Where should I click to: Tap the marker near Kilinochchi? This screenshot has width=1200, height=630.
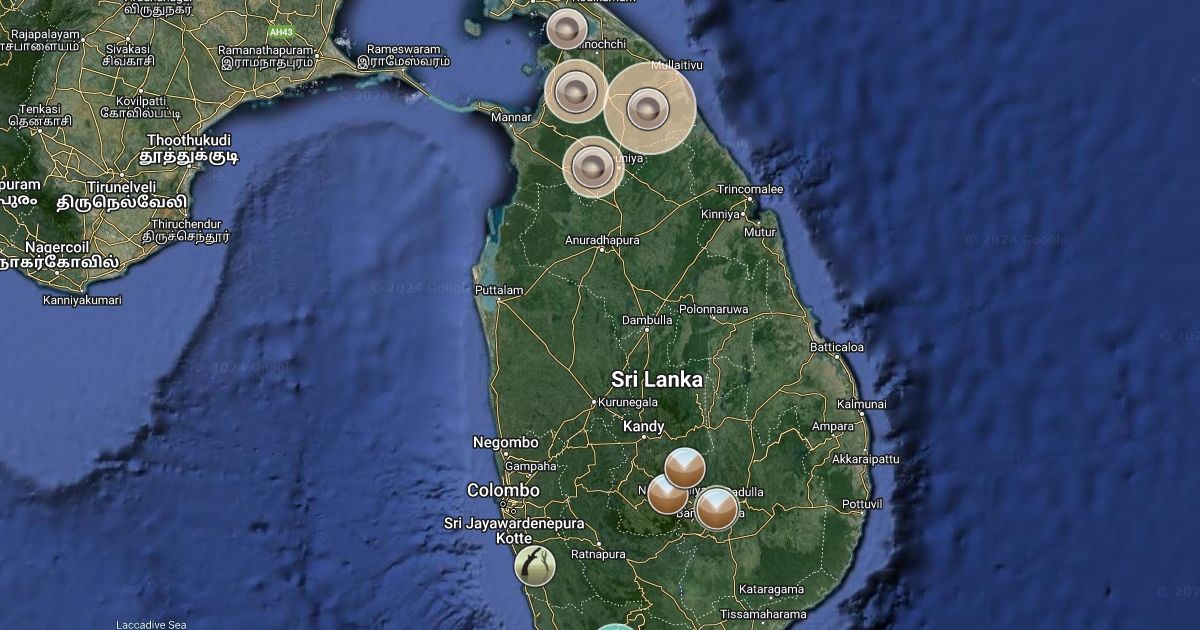coord(567,28)
